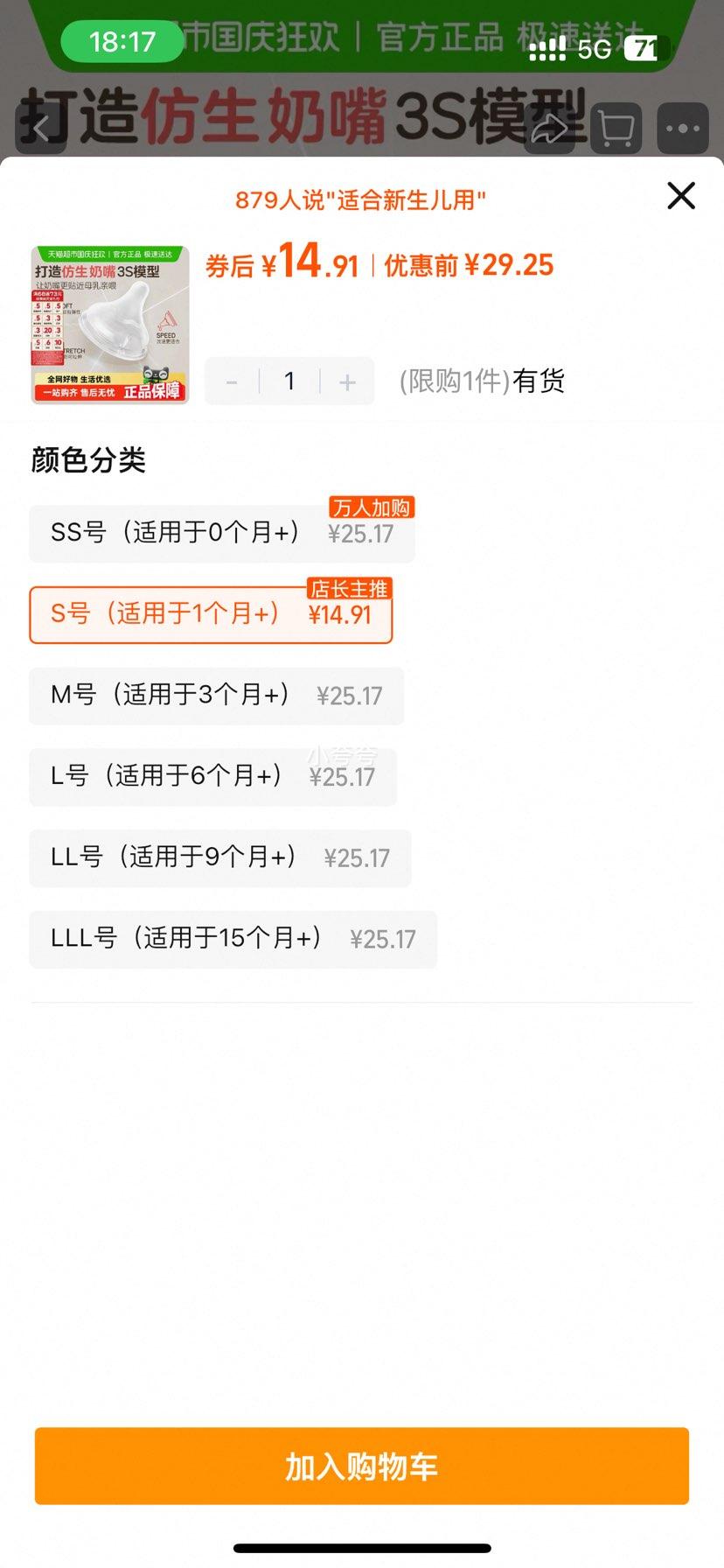Select the L号 (6个月+) size

[212, 776]
